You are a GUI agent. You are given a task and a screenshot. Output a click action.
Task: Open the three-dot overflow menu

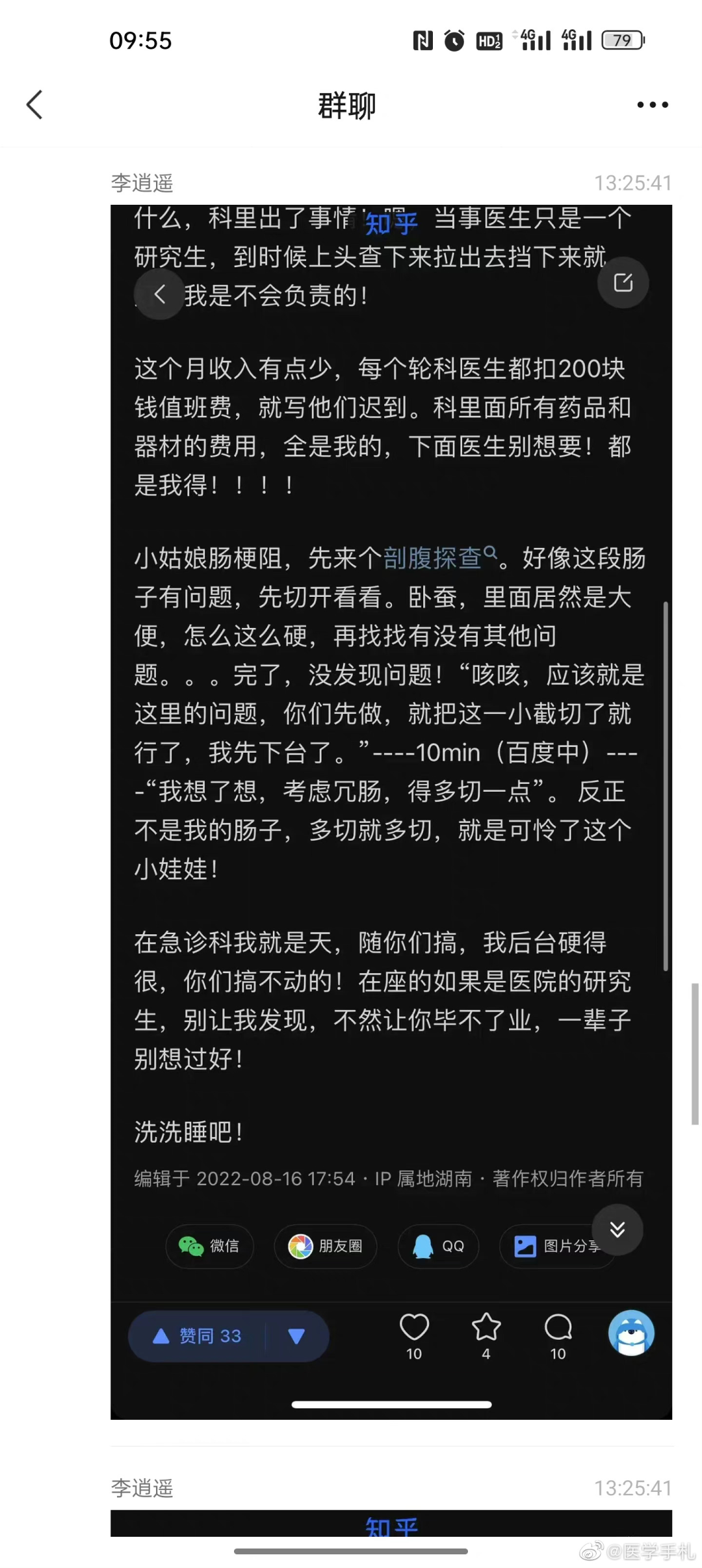pos(652,105)
